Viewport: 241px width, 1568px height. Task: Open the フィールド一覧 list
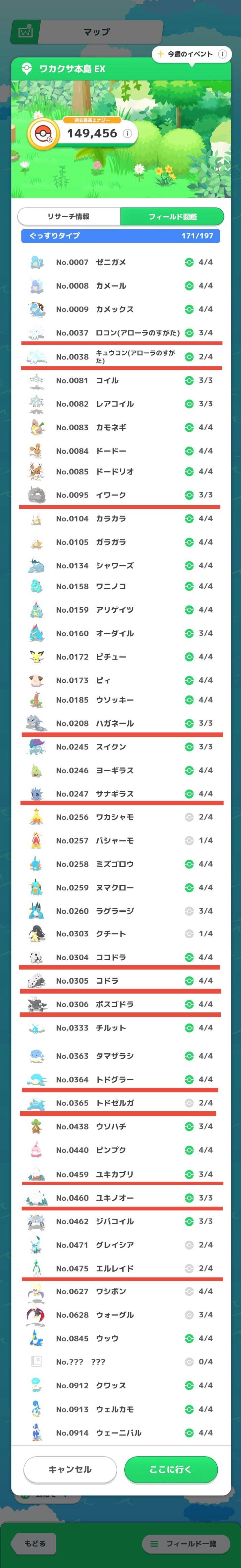(x=186, y=1543)
